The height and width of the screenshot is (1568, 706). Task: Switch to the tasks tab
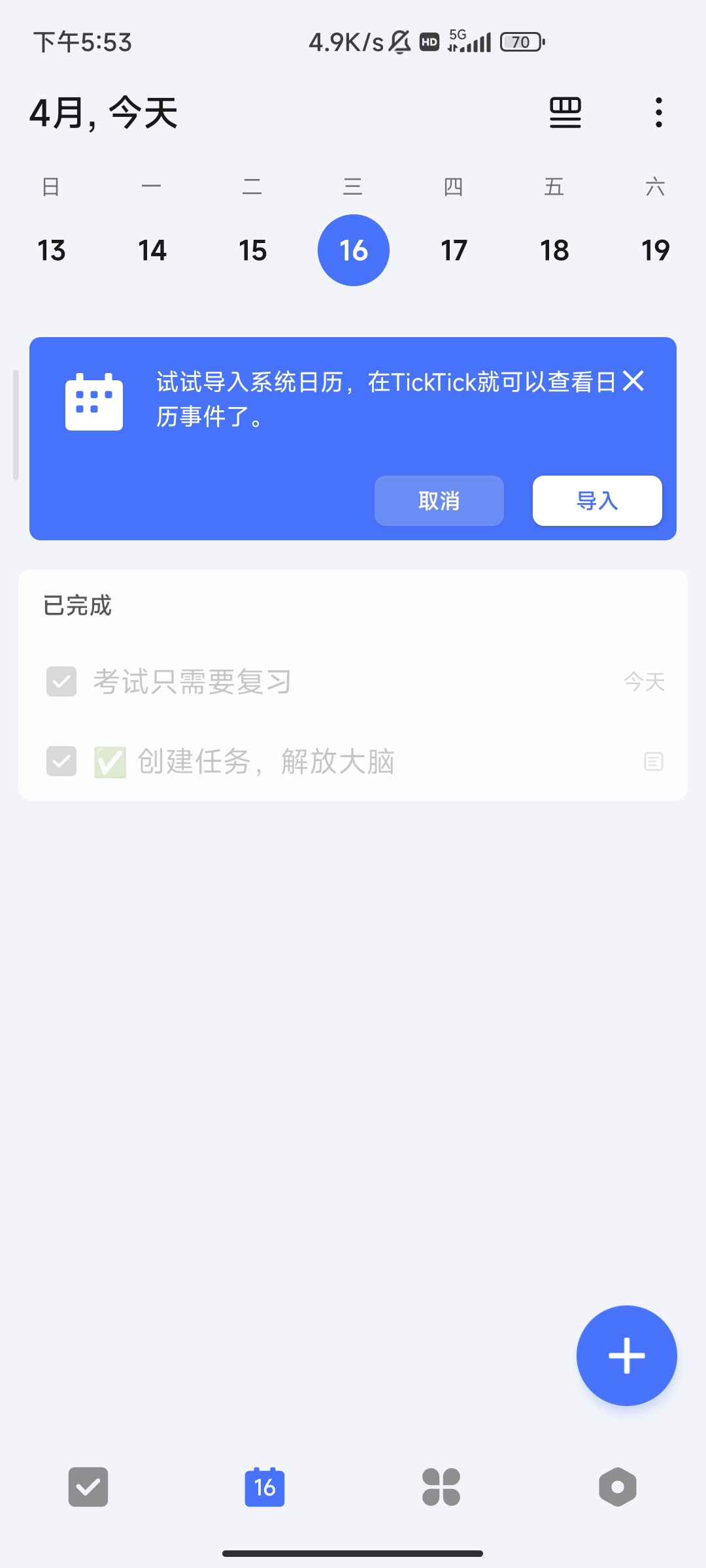pyautogui.click(x=88, y=1487)
